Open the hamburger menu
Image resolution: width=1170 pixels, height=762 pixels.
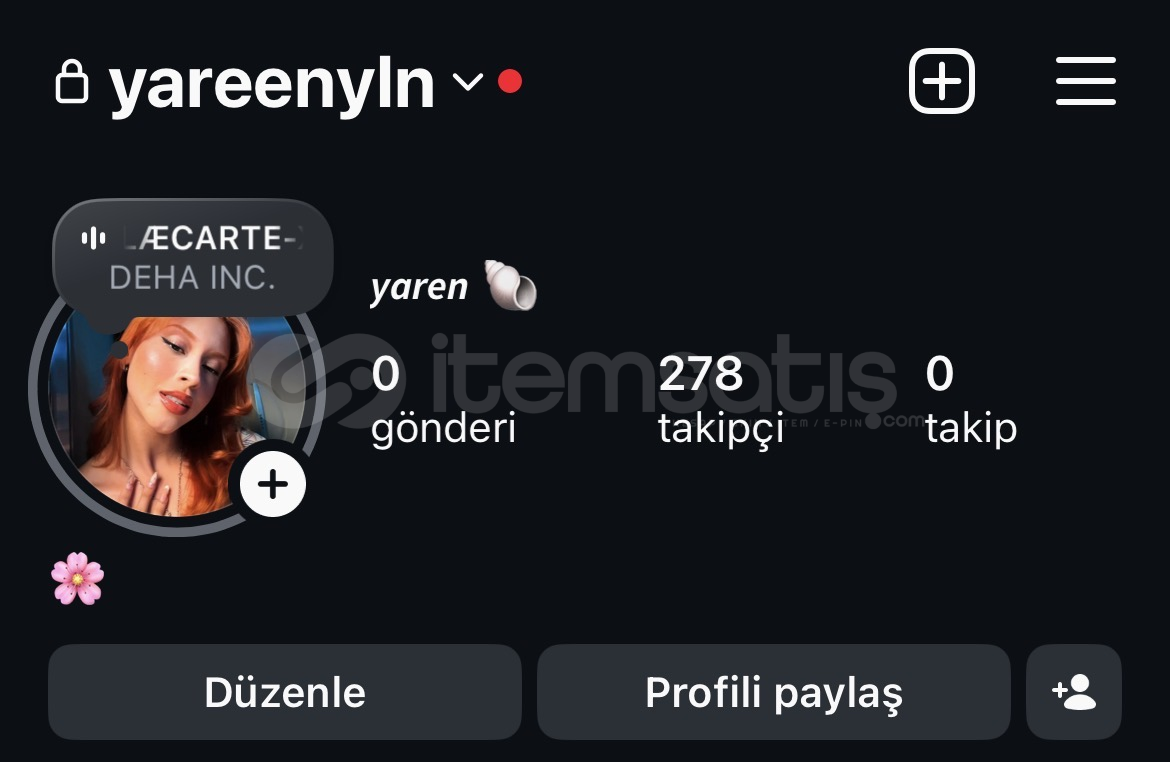(1085, 81)
